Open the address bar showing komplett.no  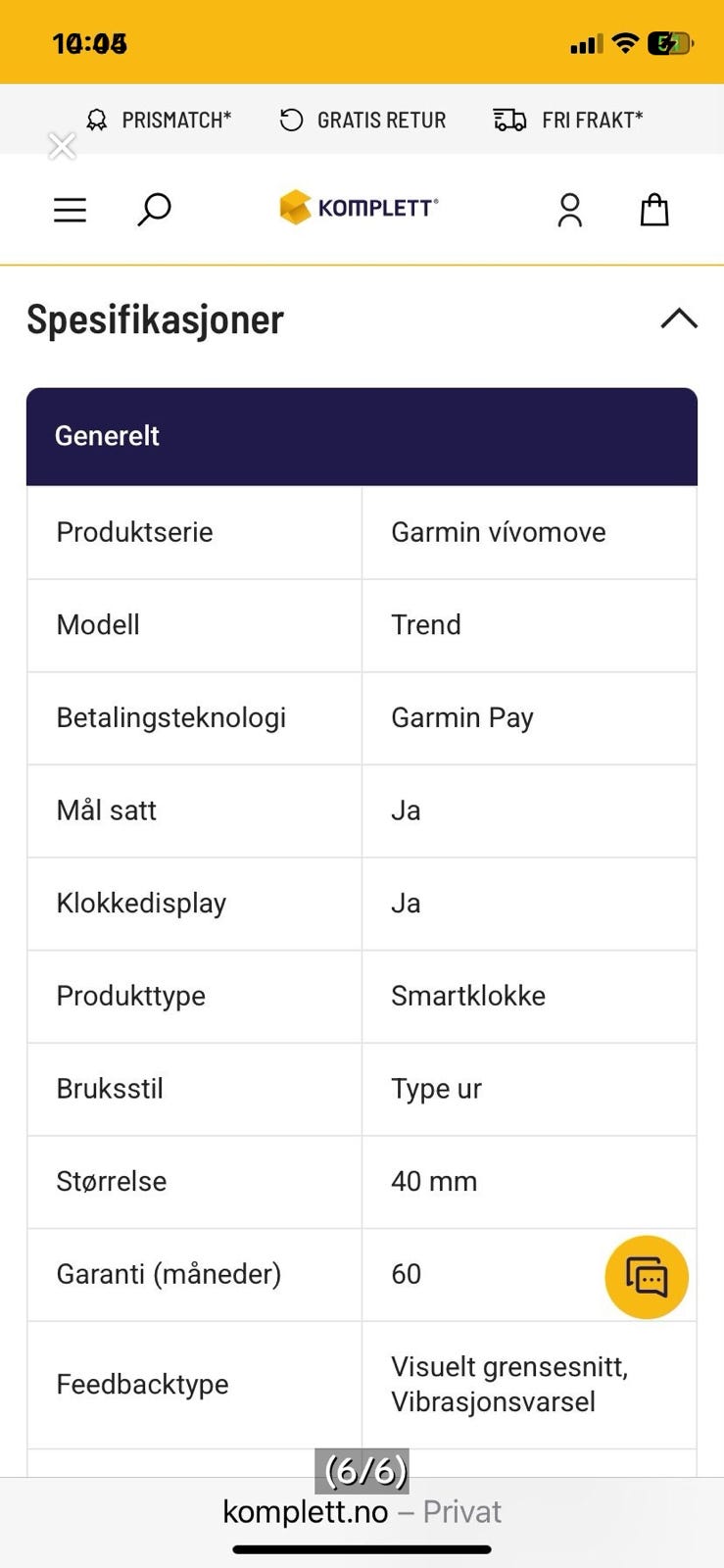(x=362, y=1510)
